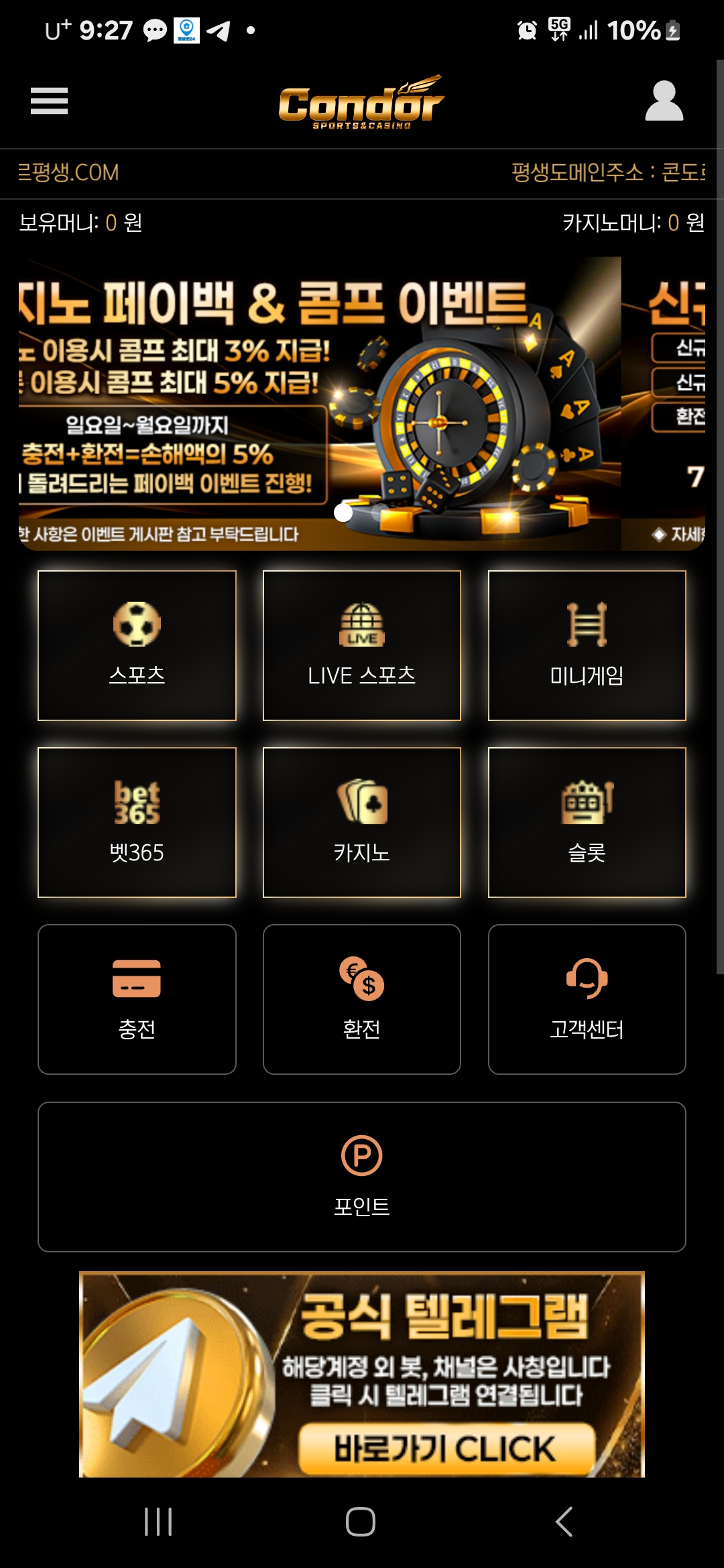Open the 스포츠 section

click(137, 645)
